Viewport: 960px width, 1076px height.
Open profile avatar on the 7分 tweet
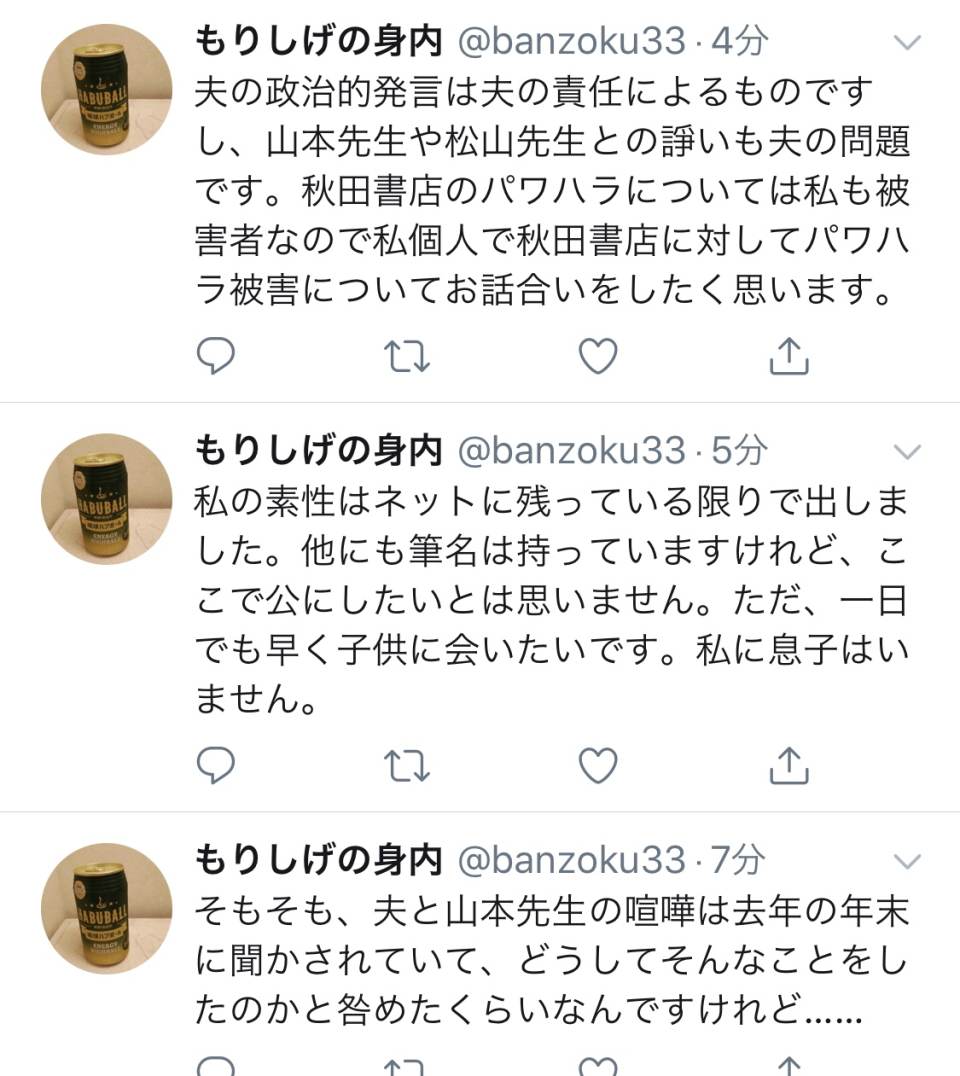pos(106,909)
